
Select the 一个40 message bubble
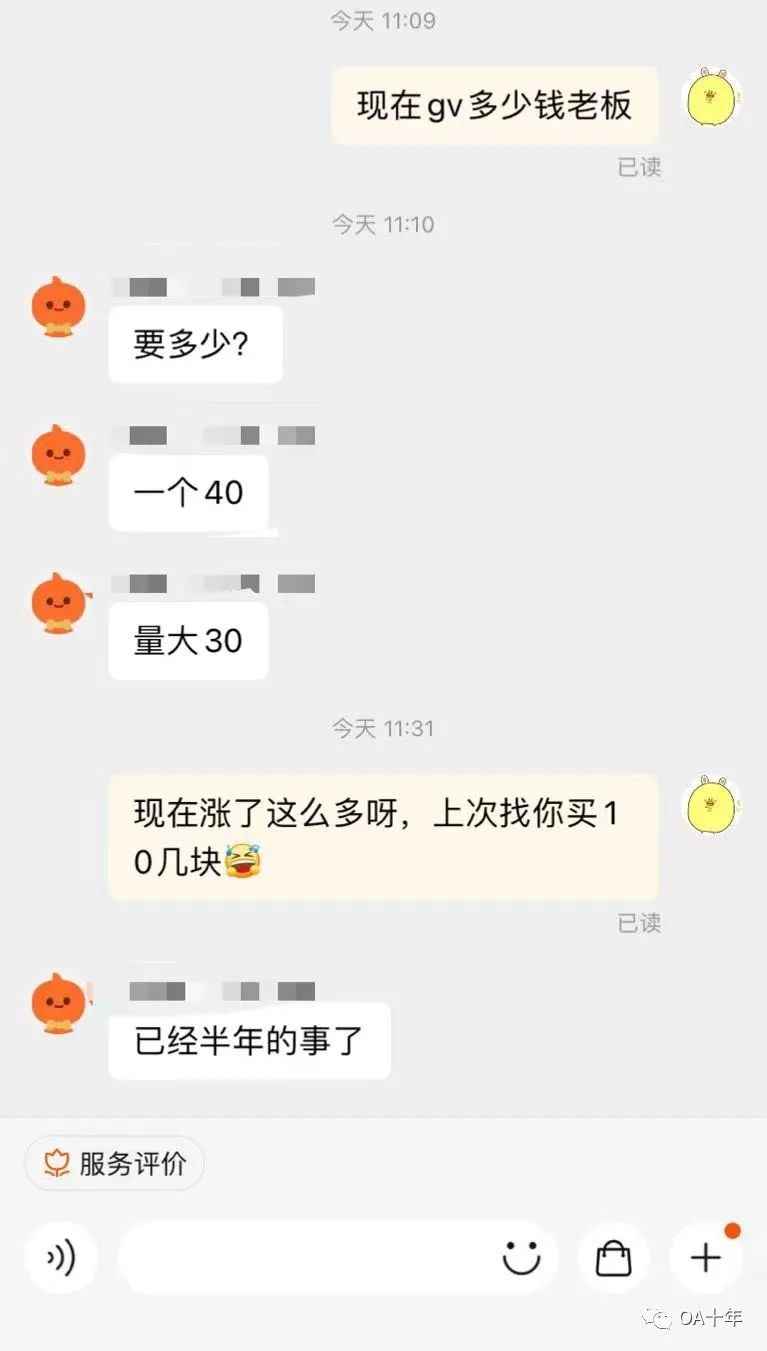tap(188, 492)
